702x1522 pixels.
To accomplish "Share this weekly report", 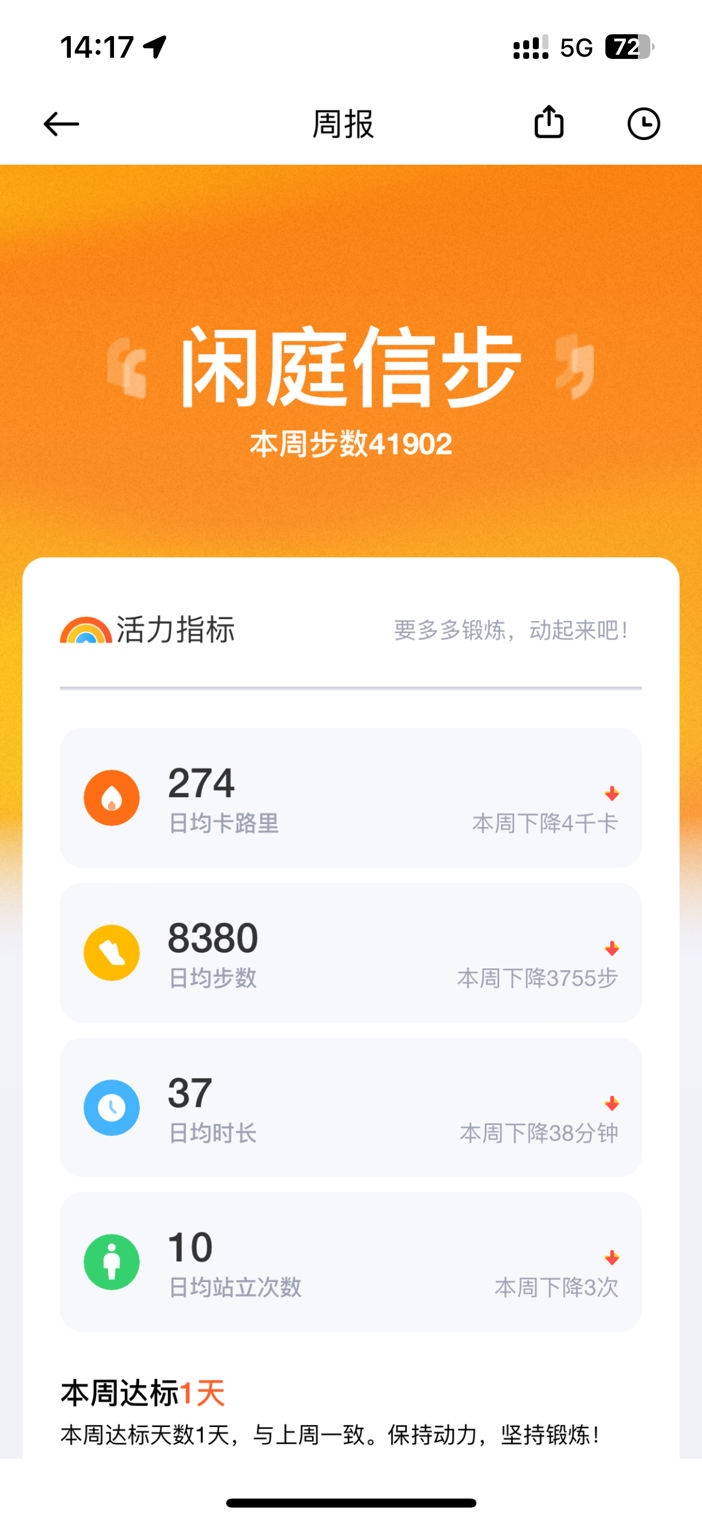I will (549, 123).
